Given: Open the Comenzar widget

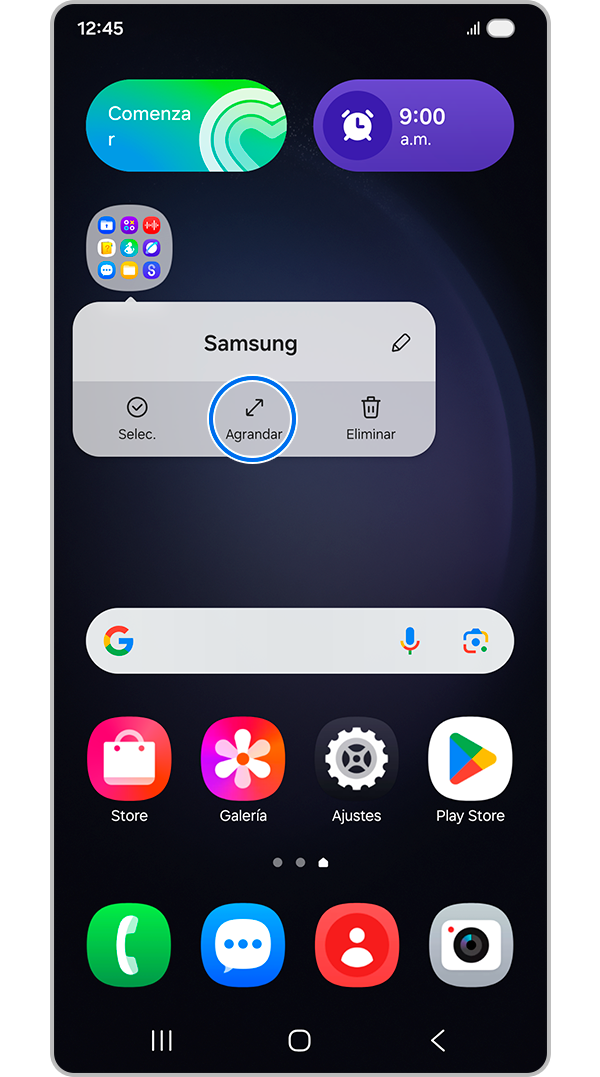Looking at the screenshot, I should 186,126.
